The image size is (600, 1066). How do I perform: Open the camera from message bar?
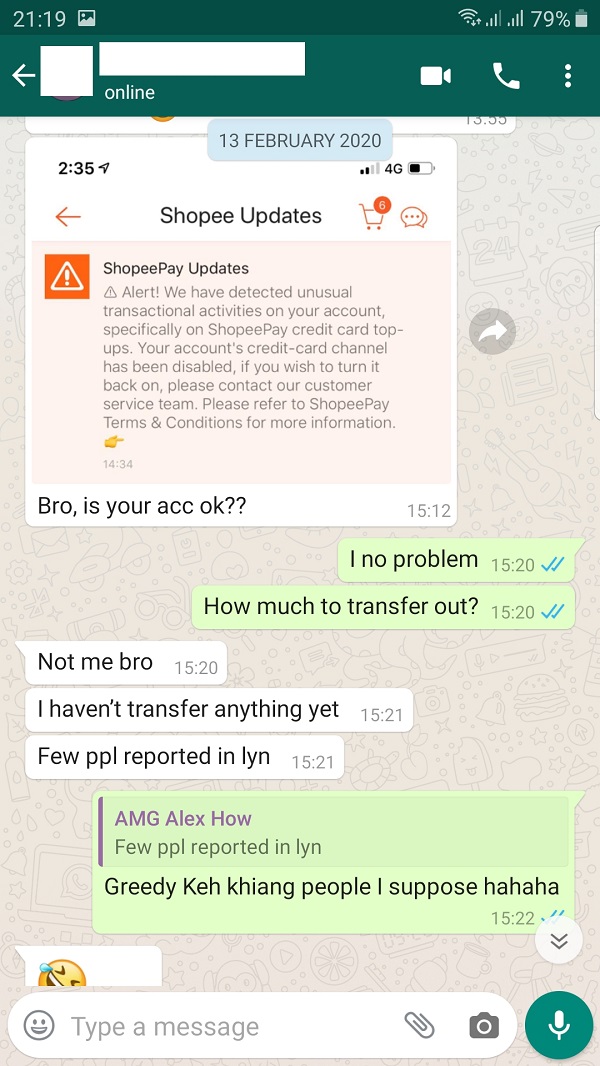pos(484,1025)
